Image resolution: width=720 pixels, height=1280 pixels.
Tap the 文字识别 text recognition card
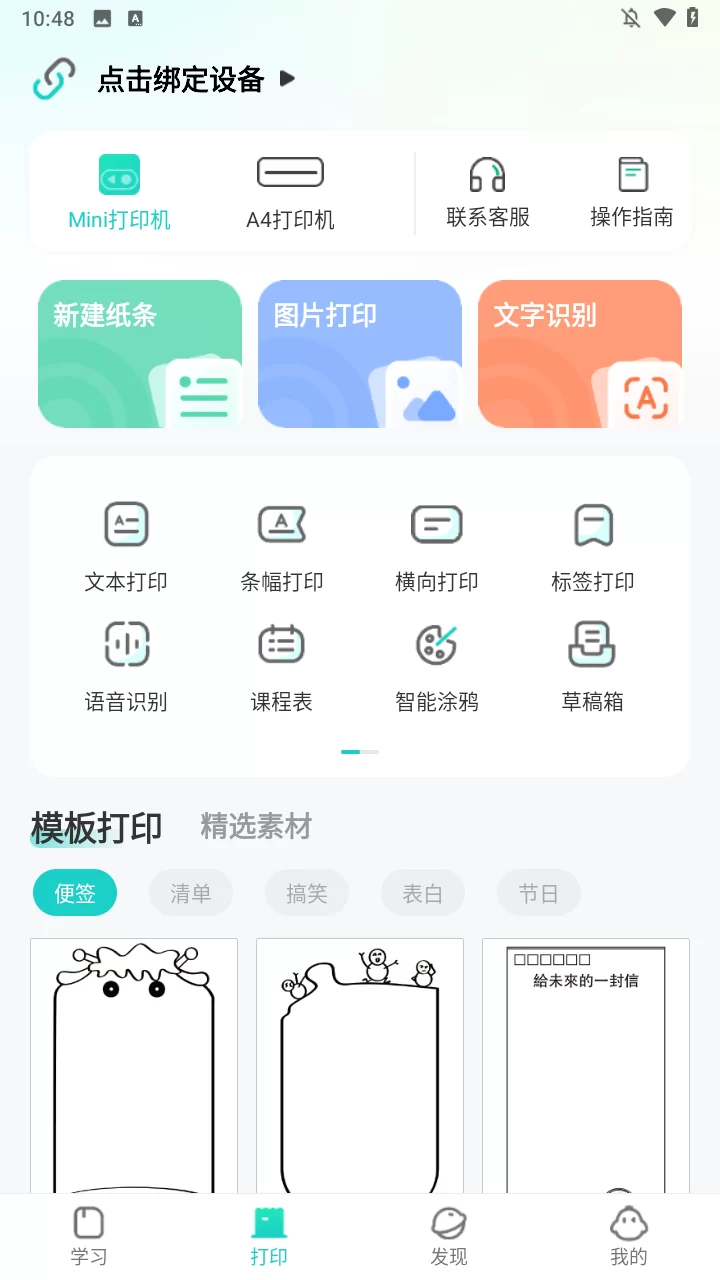click(580, 353)
